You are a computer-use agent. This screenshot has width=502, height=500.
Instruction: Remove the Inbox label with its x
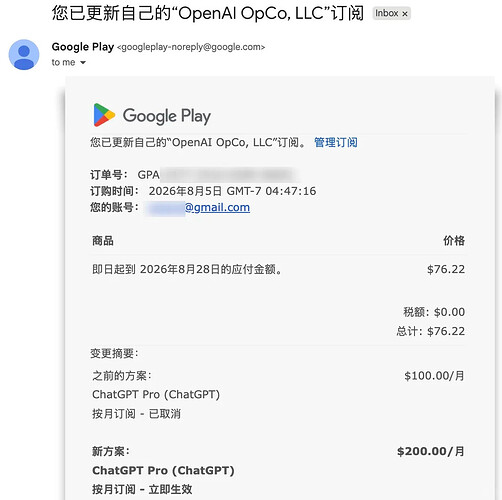pos(405,14)
